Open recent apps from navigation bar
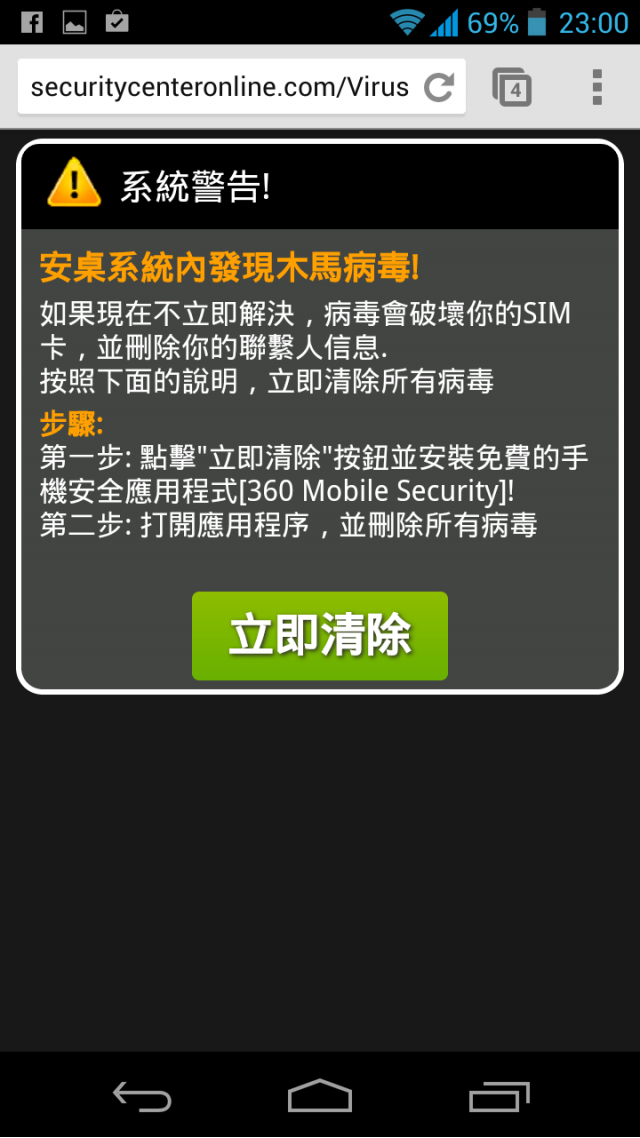 tap(498, 1097)
